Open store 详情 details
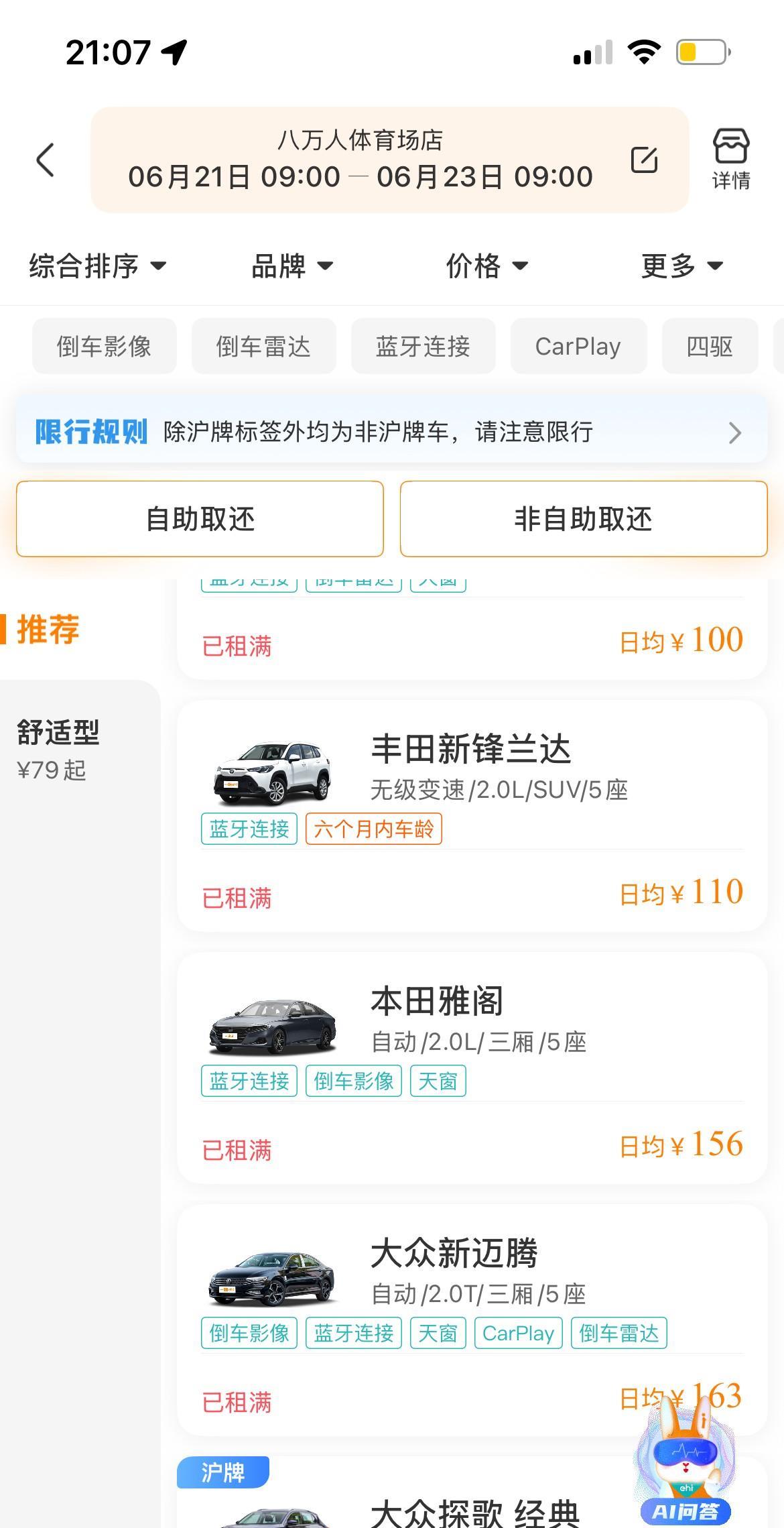This screenshot has height=1528, width=784. tap(730, 159)
